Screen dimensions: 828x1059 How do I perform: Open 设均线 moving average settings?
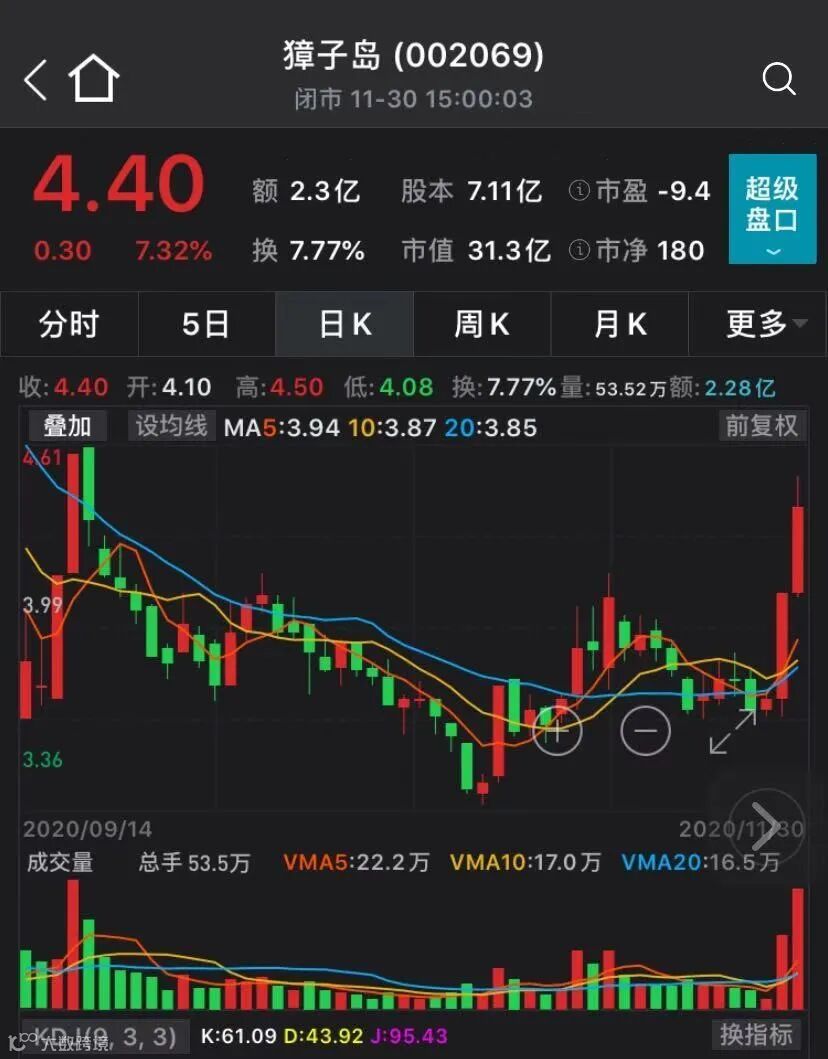pos(171,427)
